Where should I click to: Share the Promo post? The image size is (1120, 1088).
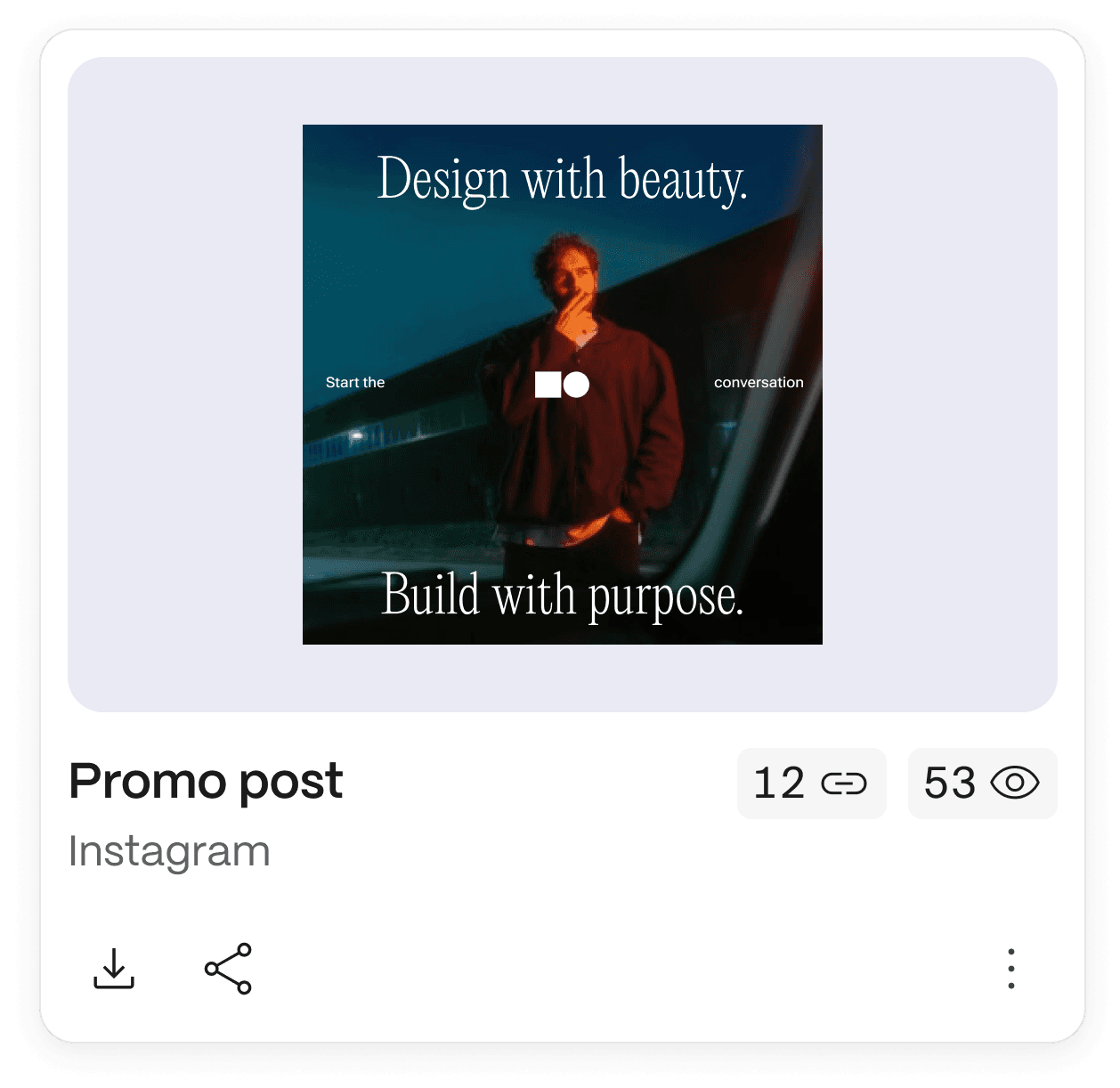click(228, 969)
